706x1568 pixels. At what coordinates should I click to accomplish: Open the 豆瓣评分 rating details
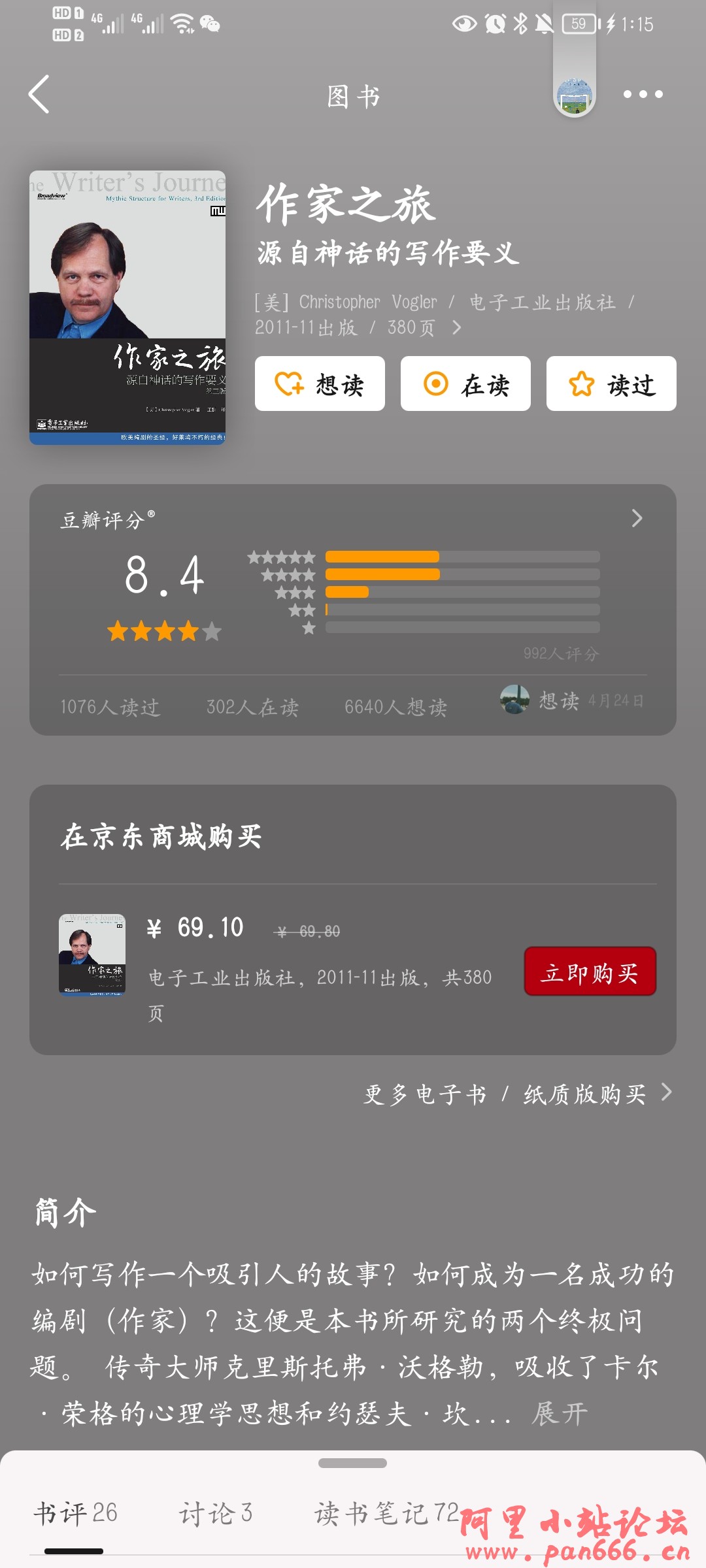tap(636, 519)
